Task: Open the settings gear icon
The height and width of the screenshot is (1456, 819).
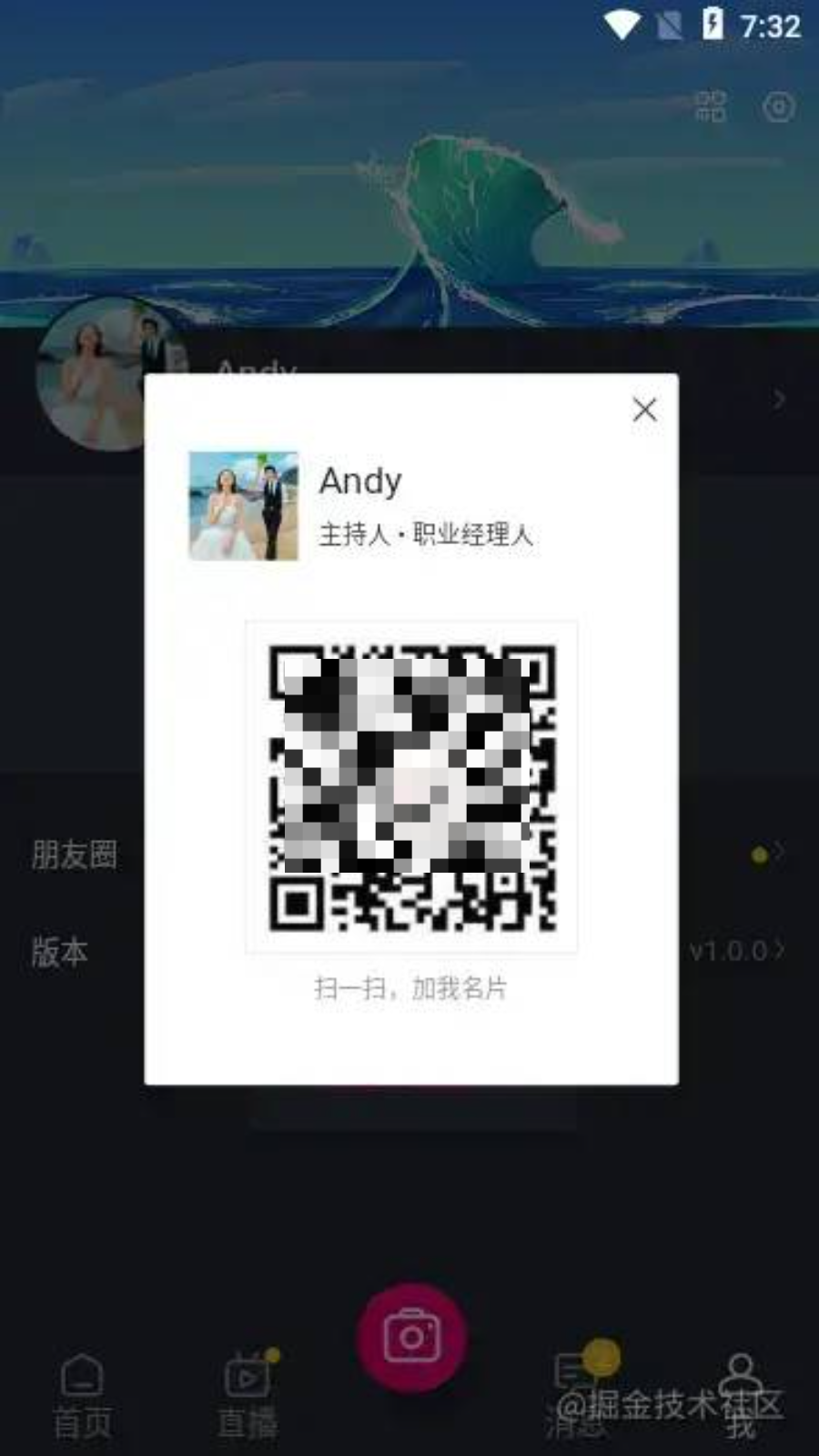Action: [x=778, y=106]
